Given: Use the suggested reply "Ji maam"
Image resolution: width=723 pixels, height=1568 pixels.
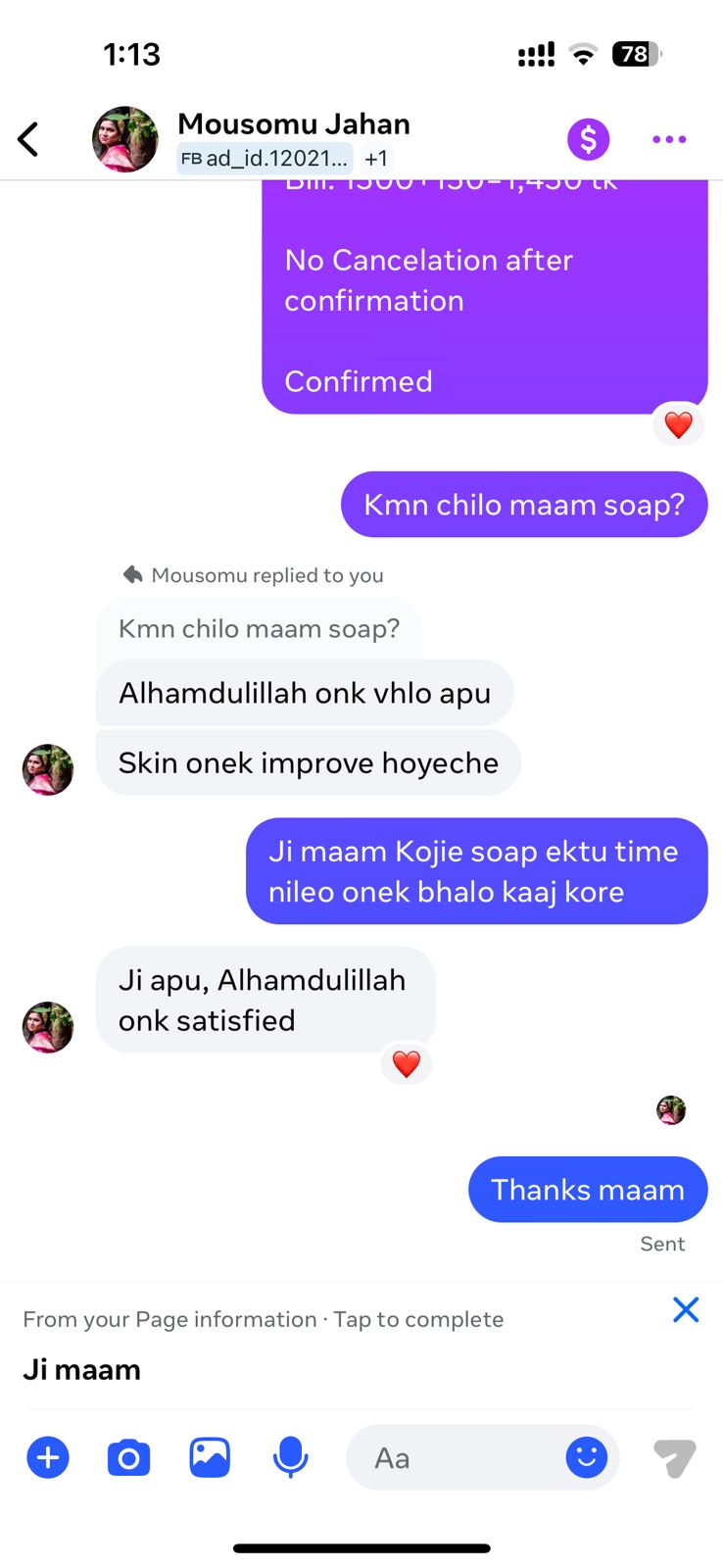Looking at the screenshot, I should pyautogui.click(x=82, y=1369).
